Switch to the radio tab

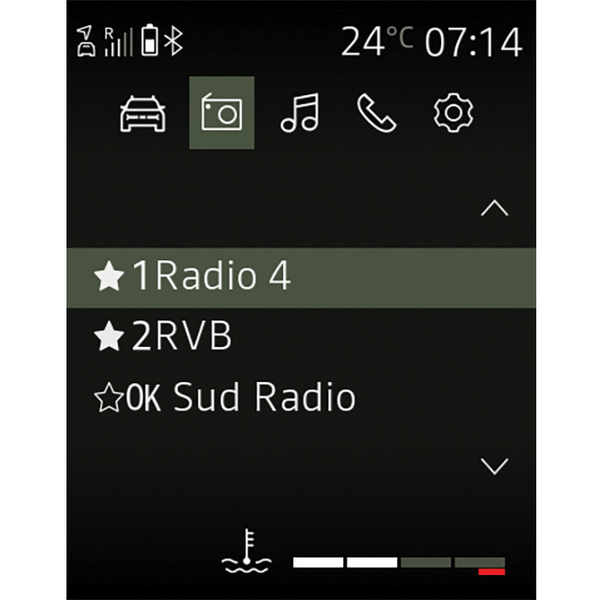coord(221,114)
